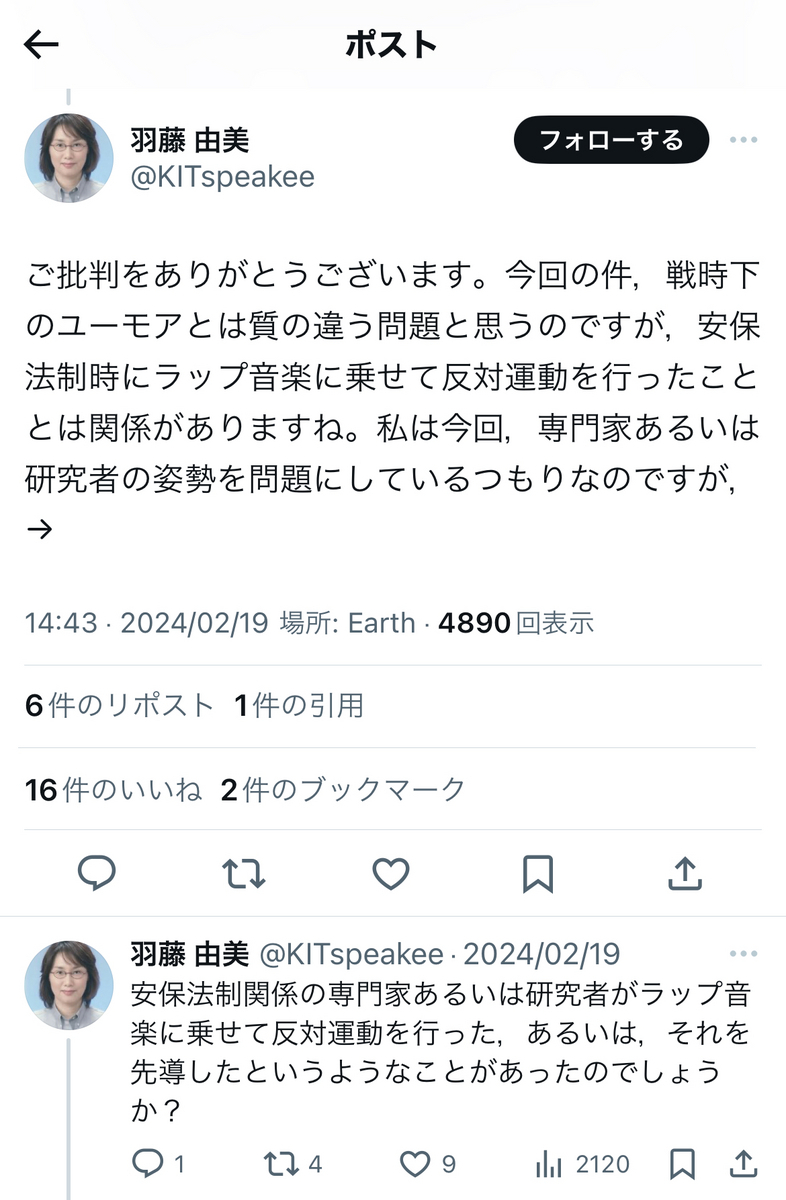The height and width of the screenshot is (1200, 786).
Task: View the 6件のリポスト list
Action: [119, 706]
